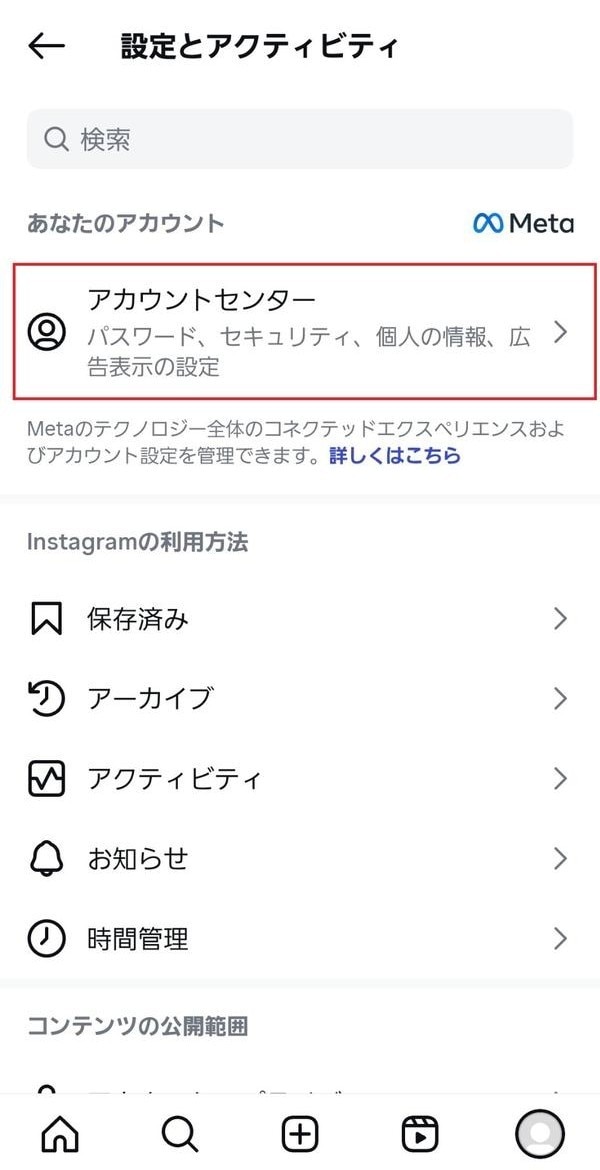Open アカウントセンター settings

coord(300,332)
